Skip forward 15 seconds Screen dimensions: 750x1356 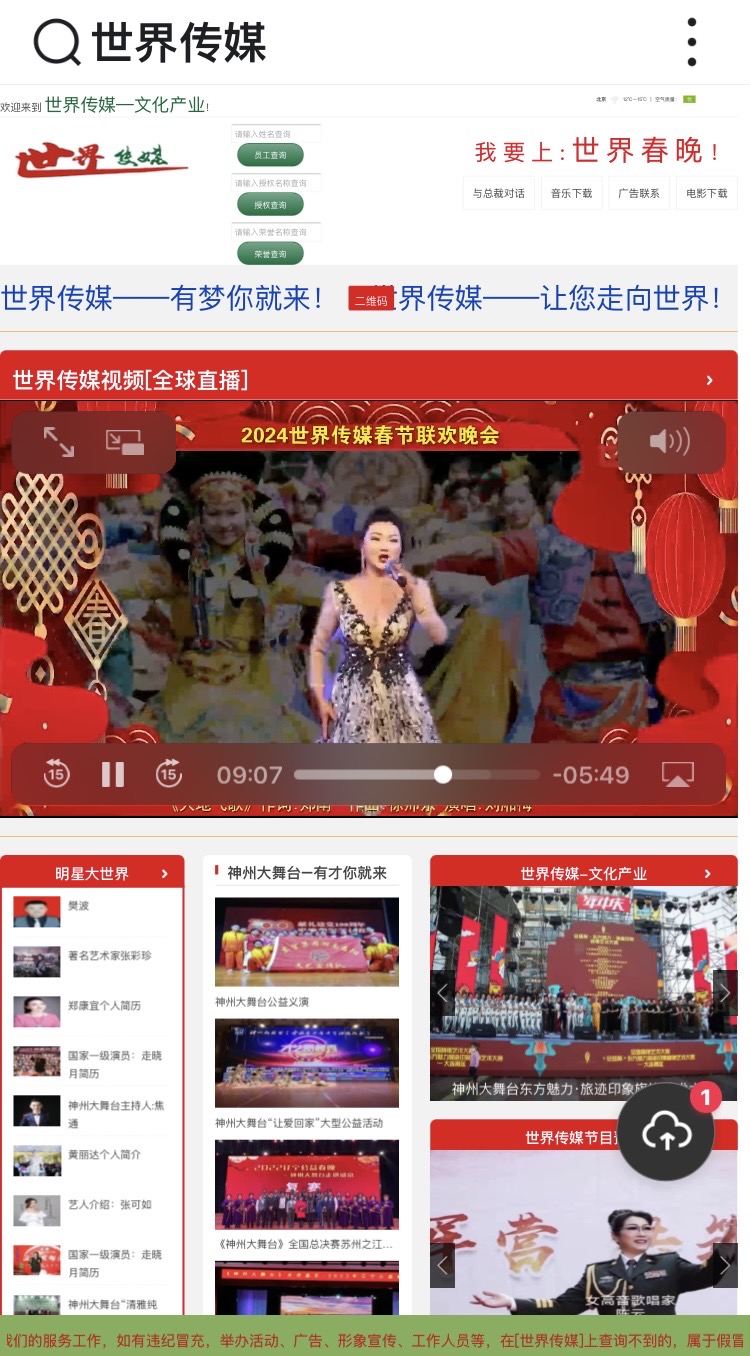[169, 774]
